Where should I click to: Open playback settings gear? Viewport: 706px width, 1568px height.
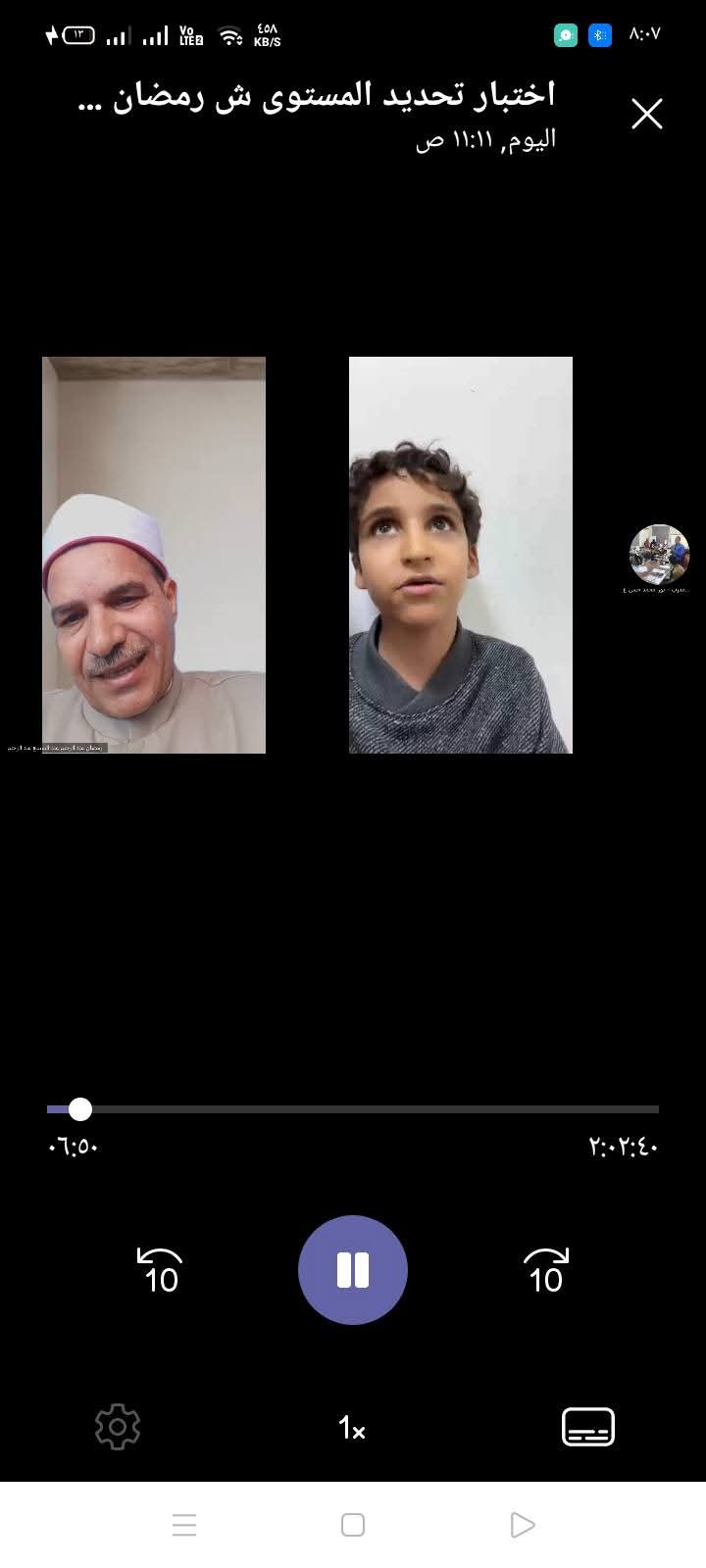pyautogui.click(x=118, y=1427)
